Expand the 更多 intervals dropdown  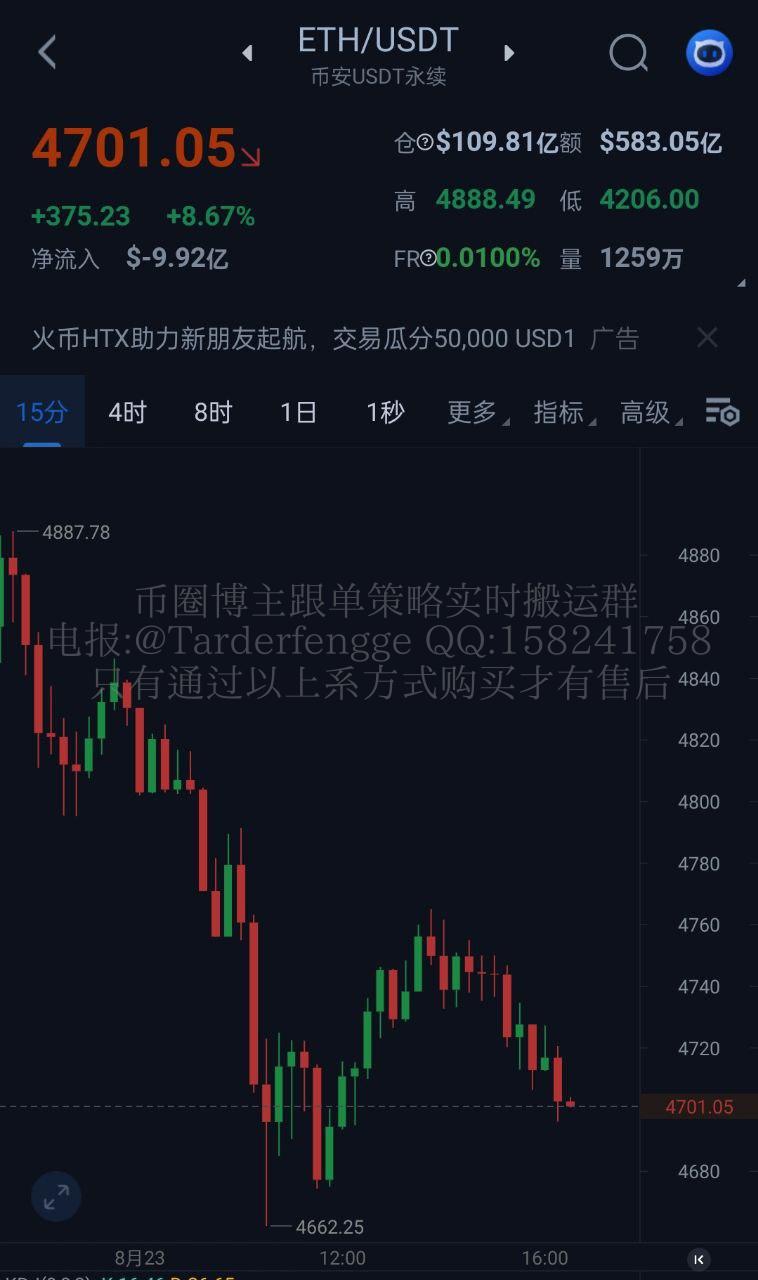coord(476,412)
